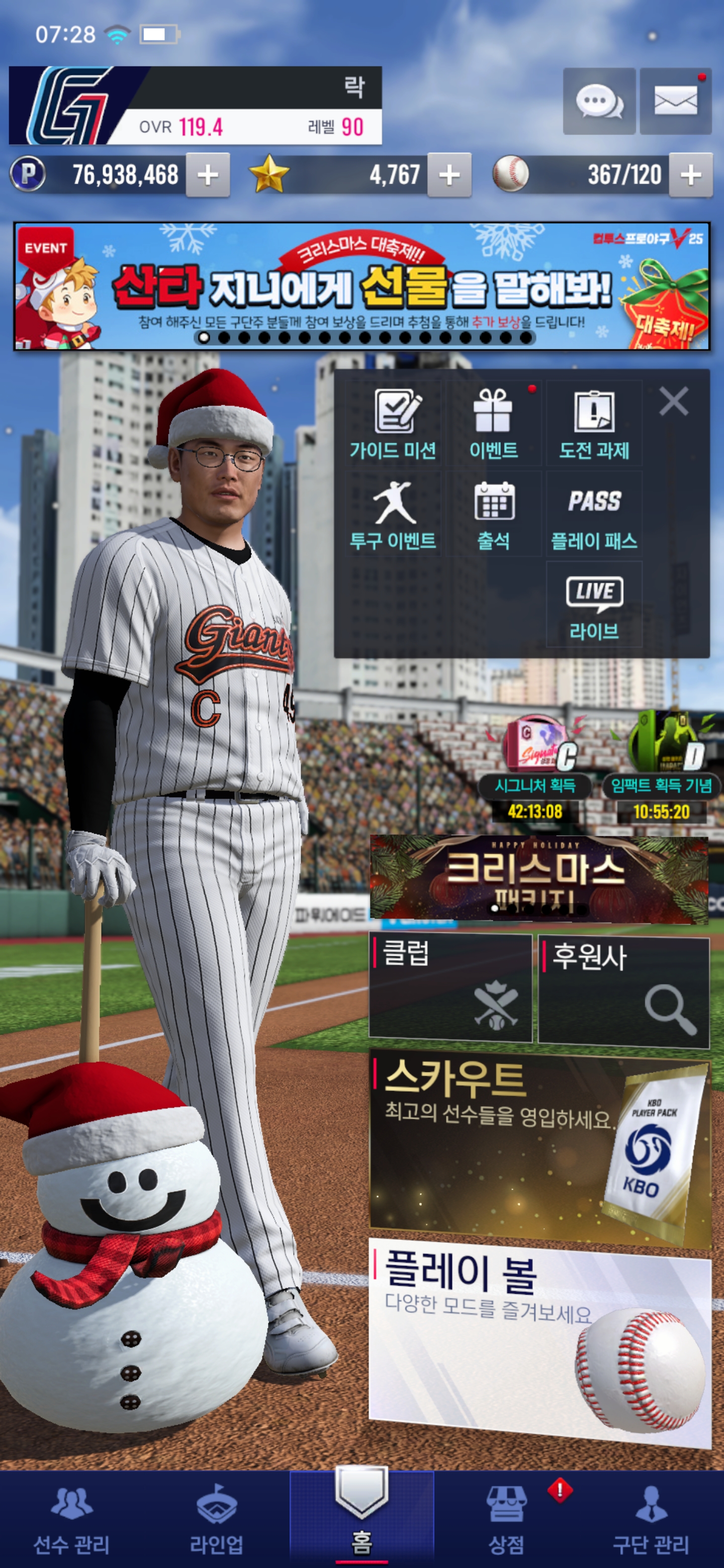
Task: Open the 스카우트 player pack card
Action: [539, 1147]
